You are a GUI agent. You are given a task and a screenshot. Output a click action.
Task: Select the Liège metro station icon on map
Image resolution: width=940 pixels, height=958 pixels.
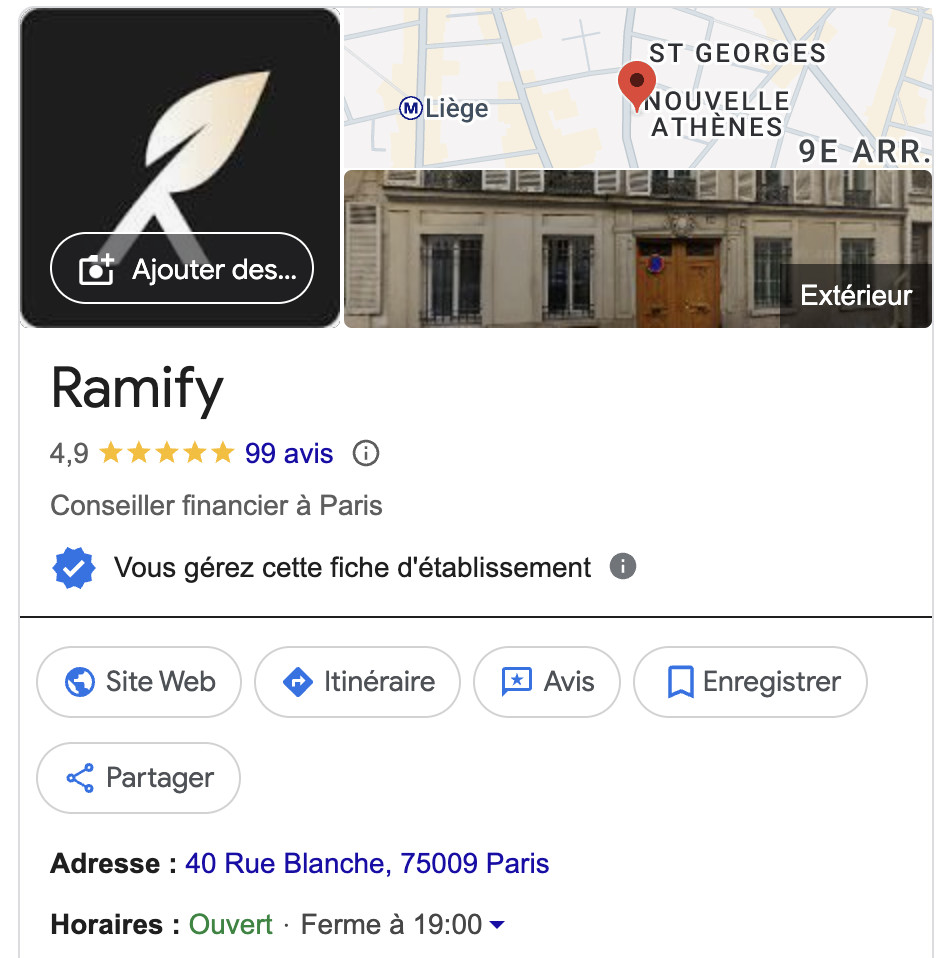pyautogui.click(x=412, y=110)
